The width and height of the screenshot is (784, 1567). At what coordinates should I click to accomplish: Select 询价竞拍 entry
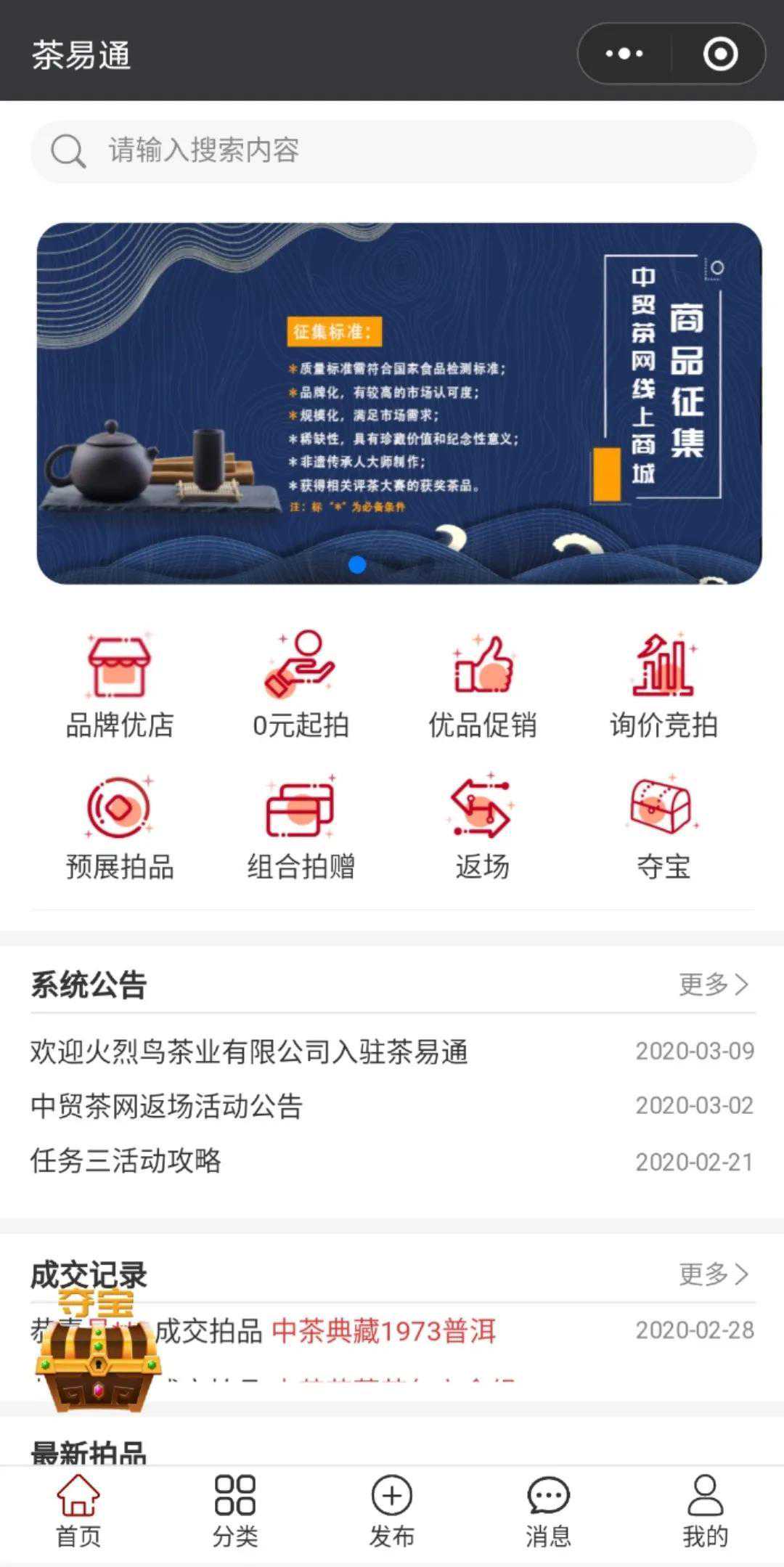click(663, 684)
